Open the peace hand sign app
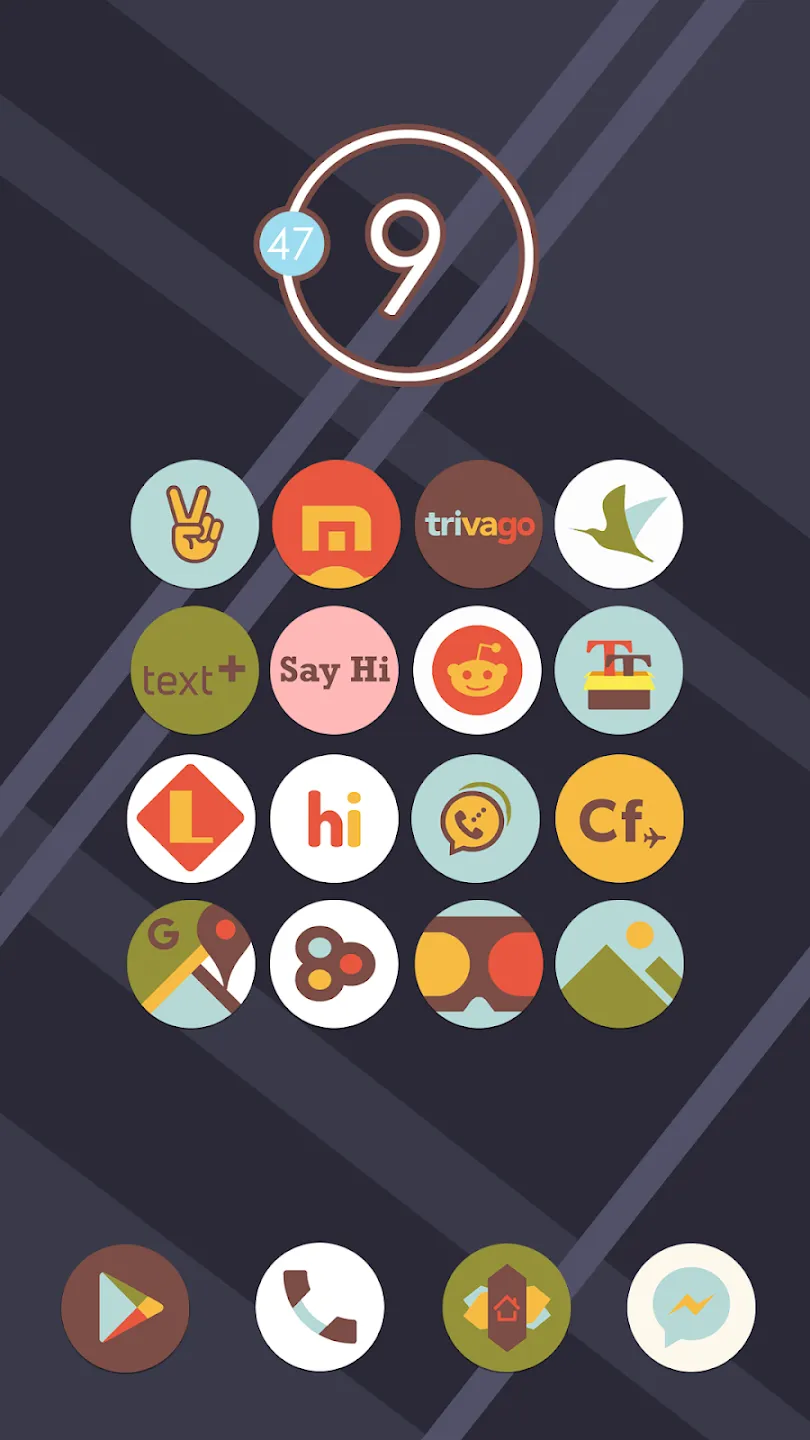Viewport: 810px width, 1440px height. tap(195, 524)
